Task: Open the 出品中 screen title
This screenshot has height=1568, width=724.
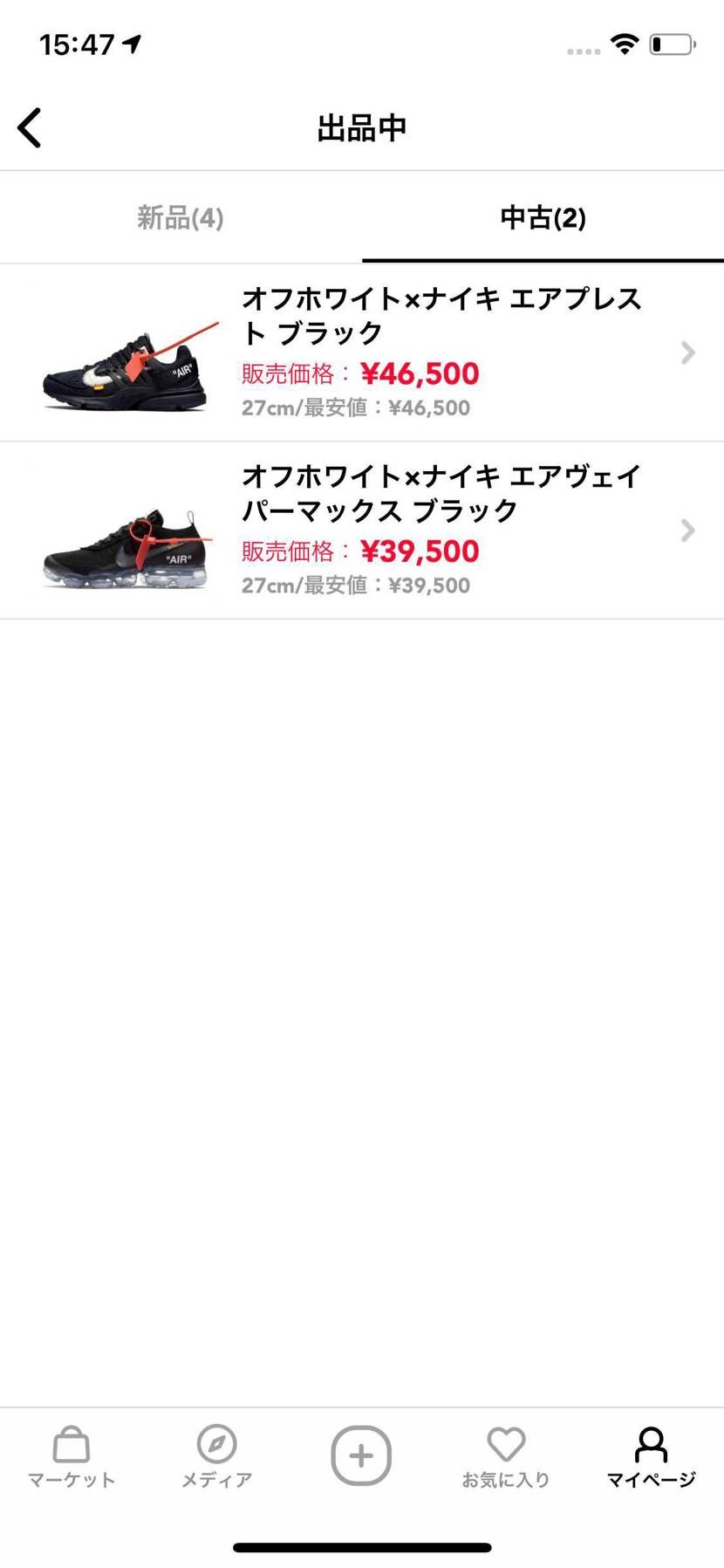Action: click(x=361, y=127)
